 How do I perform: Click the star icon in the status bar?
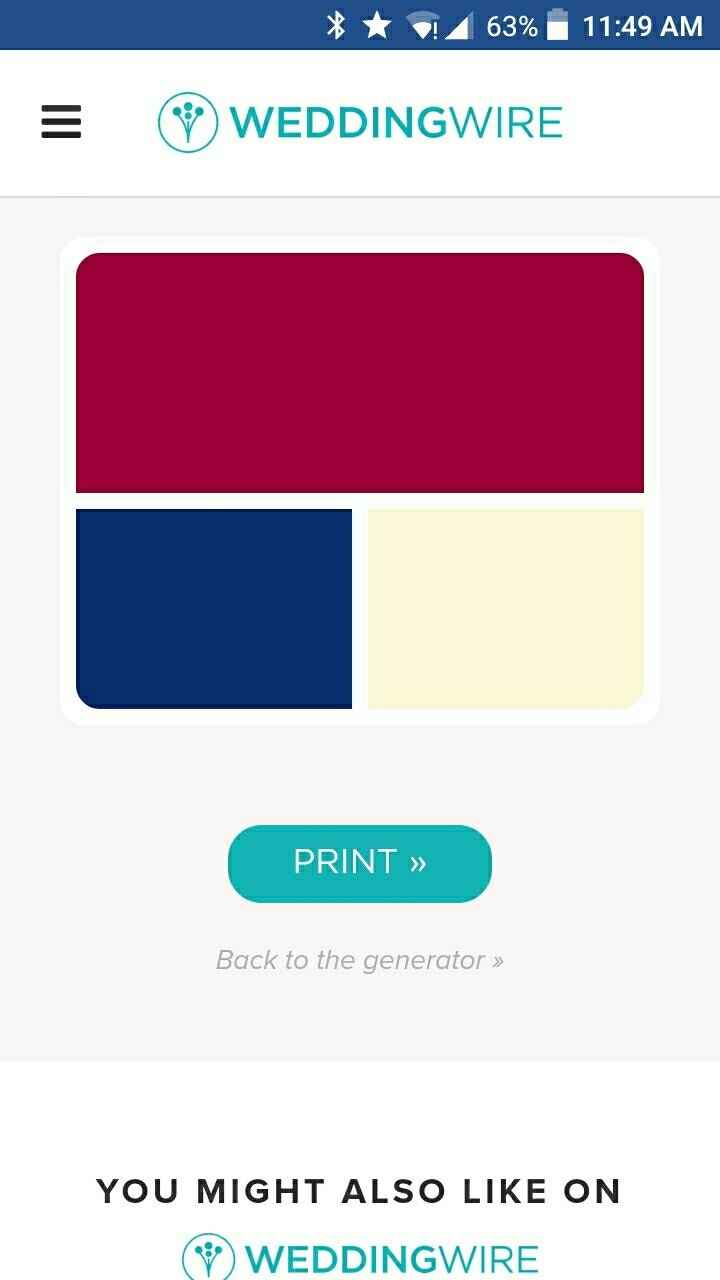point(379,25)
